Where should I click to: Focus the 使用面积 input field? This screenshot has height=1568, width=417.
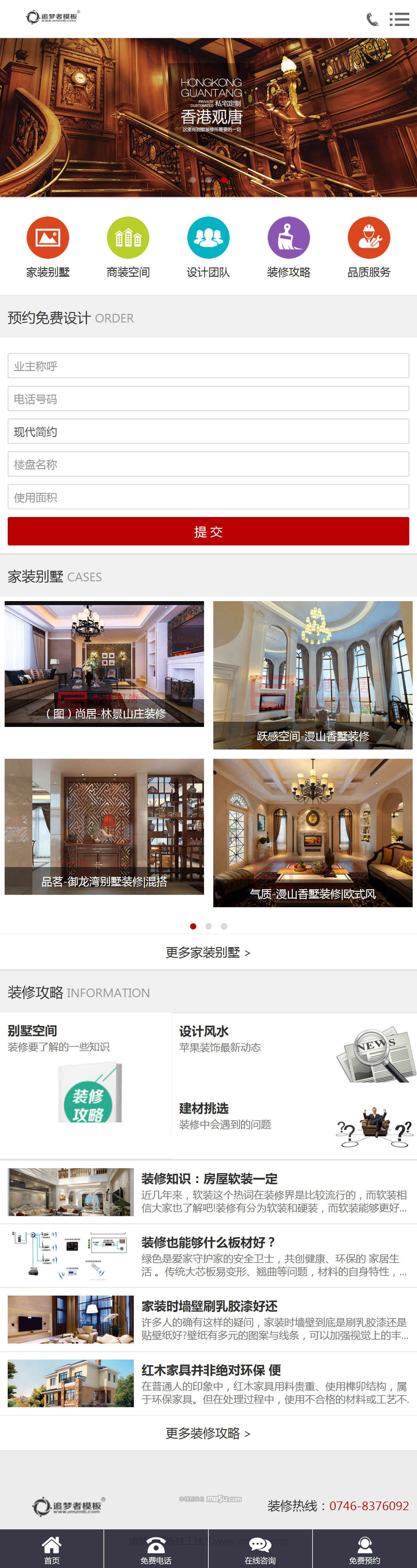click(x=208, y=497)
